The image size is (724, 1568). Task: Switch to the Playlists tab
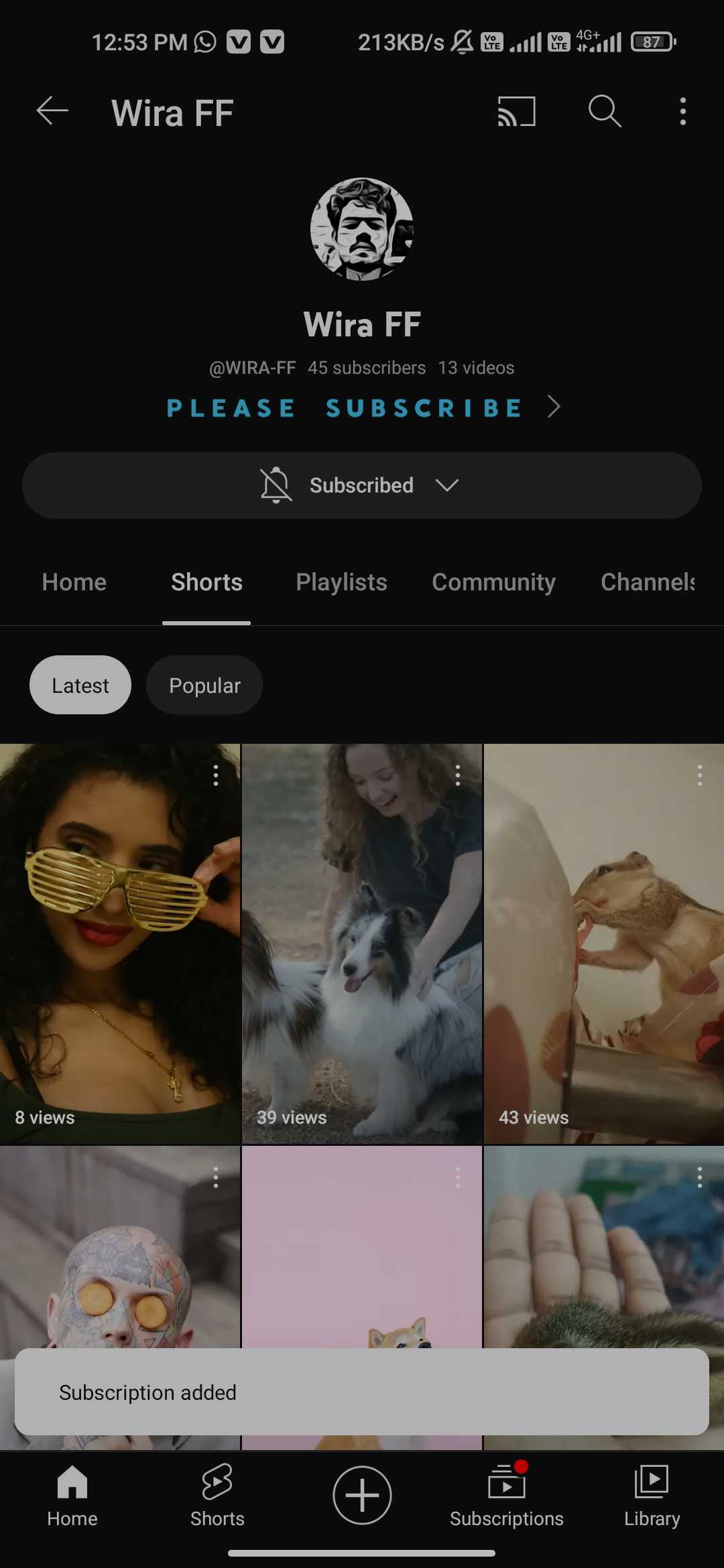point(341,582)
